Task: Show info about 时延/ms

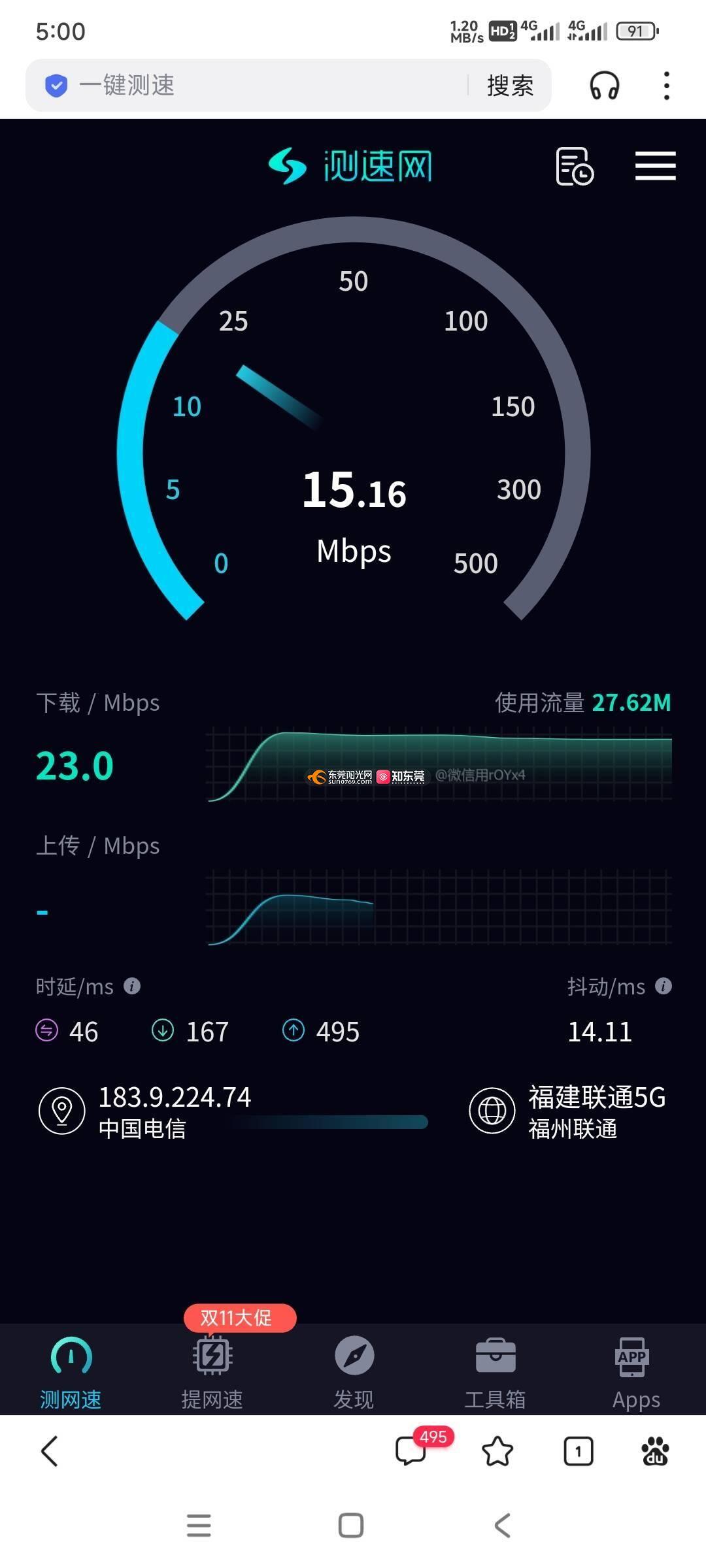Action: [132, 986]
